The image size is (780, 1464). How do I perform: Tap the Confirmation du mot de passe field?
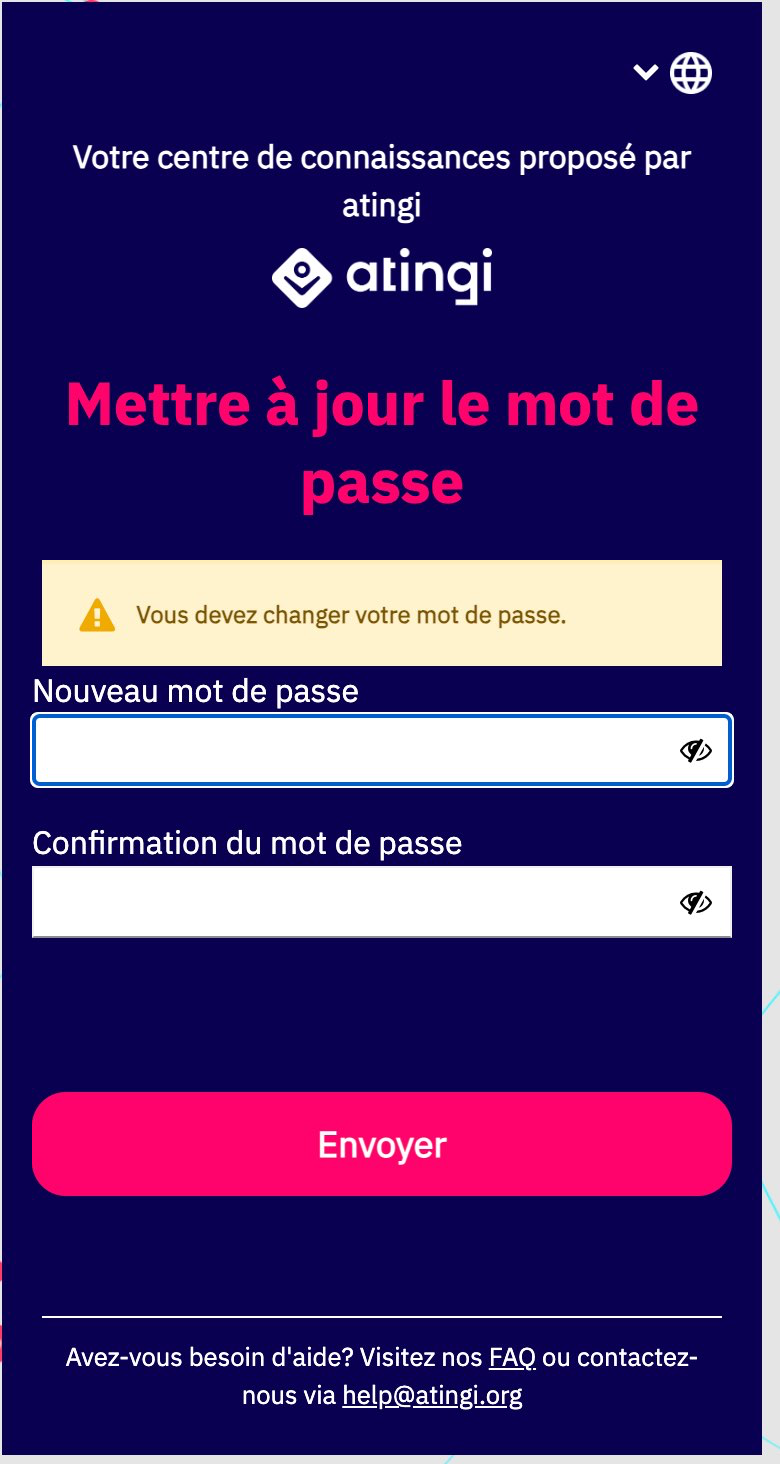click(382, 902)
